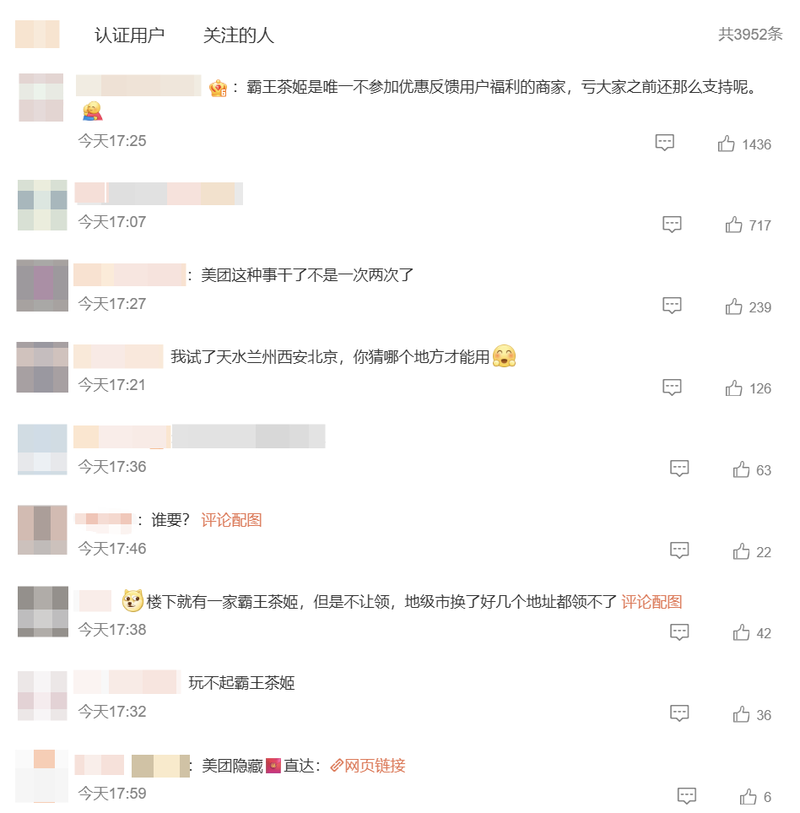Like the 玩不起霸王茶姬 comment
This screenshot has width=800, height=813.
click(x=741, y=714)
